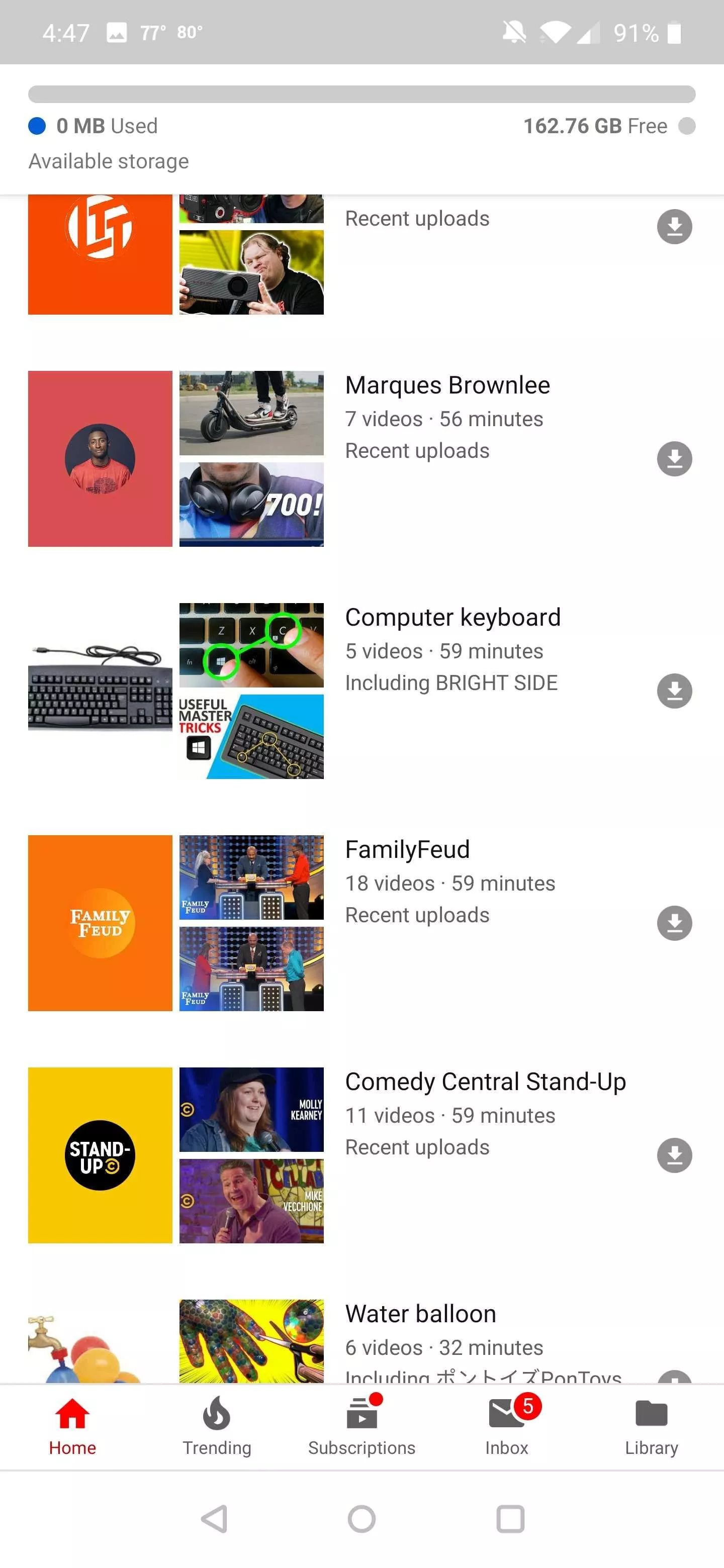Download Comedy Central Stand-Up videos

pos(674,1155)
